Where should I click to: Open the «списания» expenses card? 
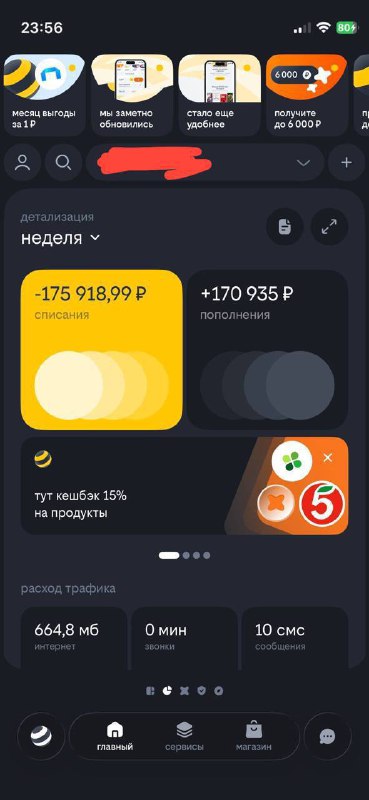101,349
